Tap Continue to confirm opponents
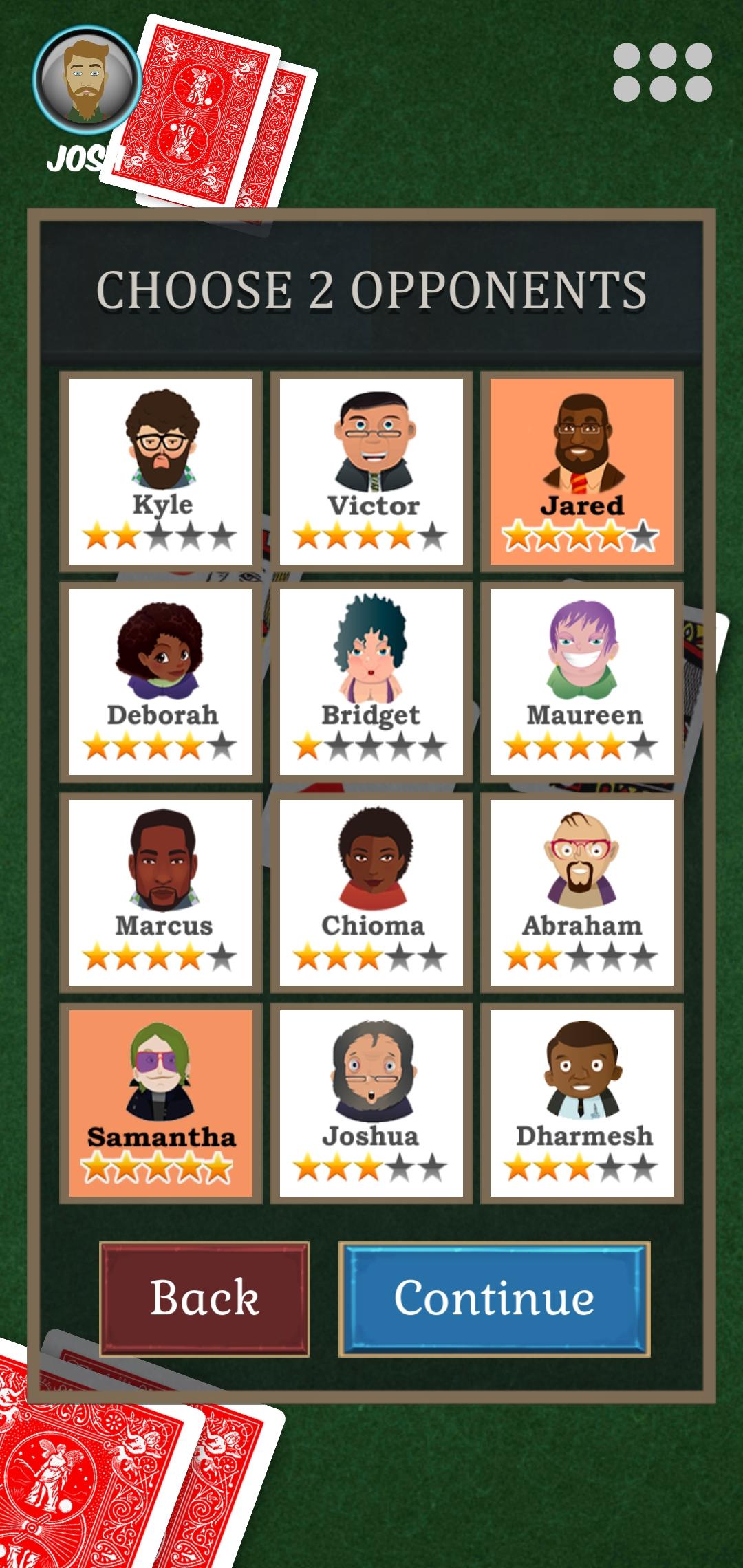This screenshot has height=1568, width=743. point(495,1299)
